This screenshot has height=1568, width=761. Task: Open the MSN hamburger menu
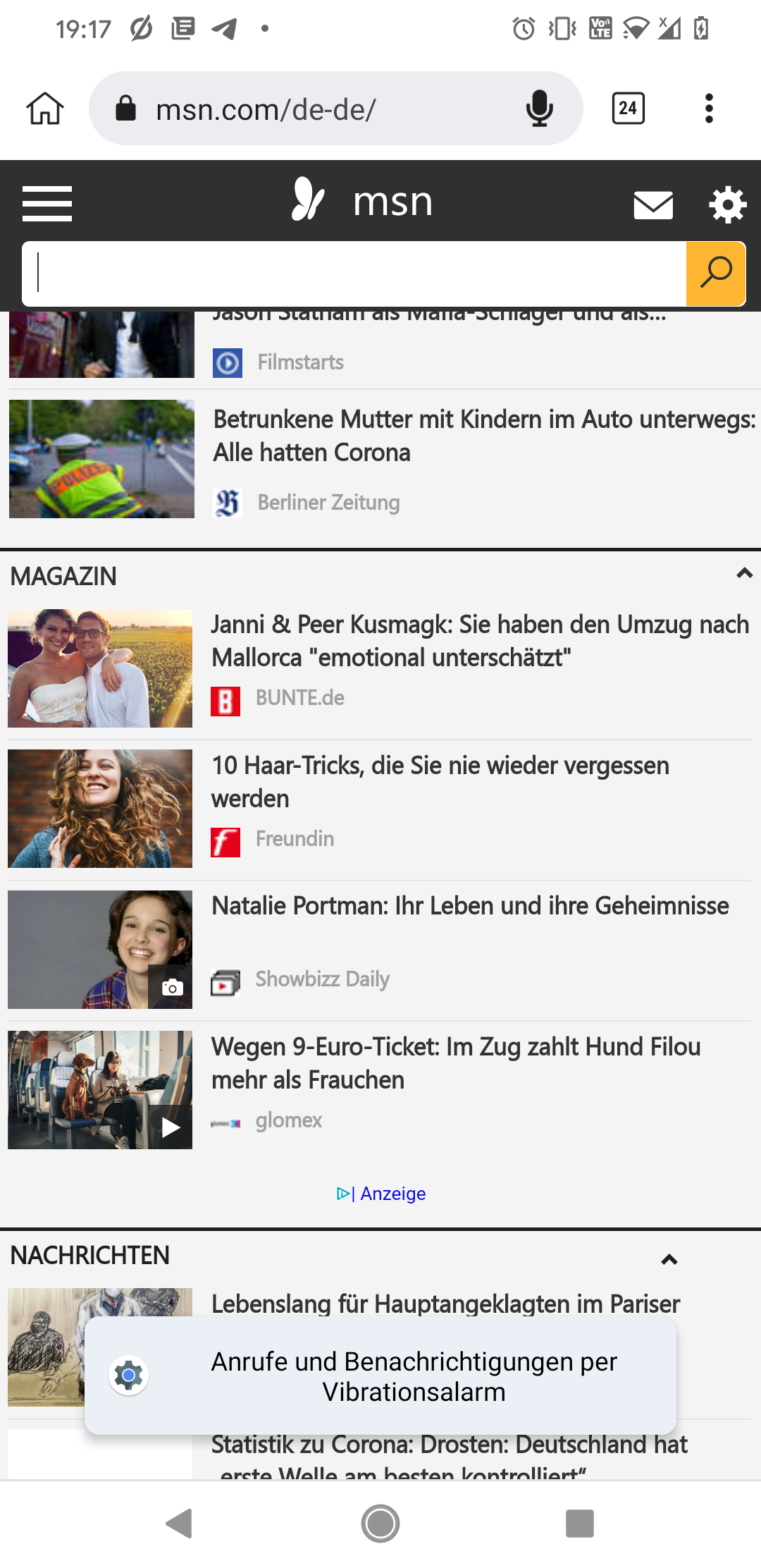(47, 204)
